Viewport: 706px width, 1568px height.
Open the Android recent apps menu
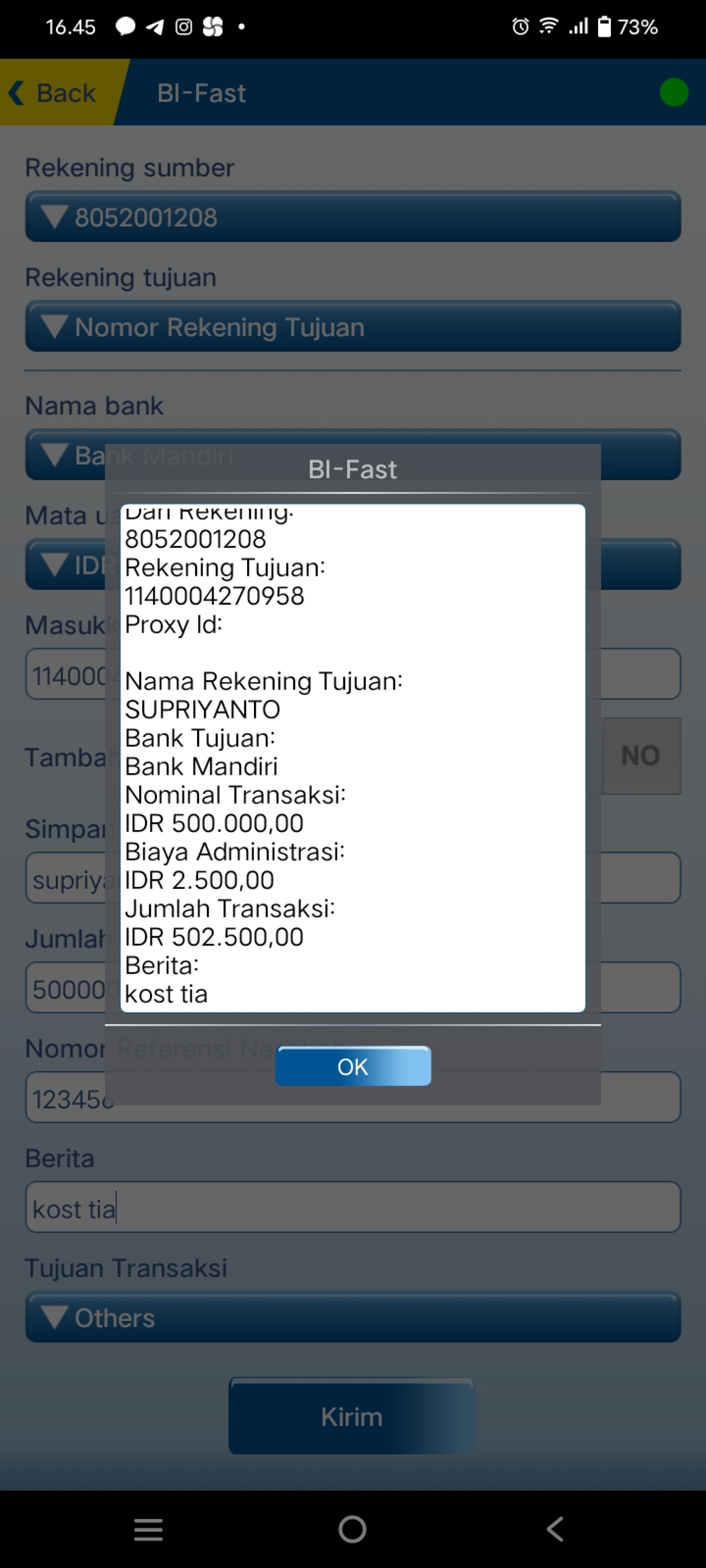[x=148, y=1528]
